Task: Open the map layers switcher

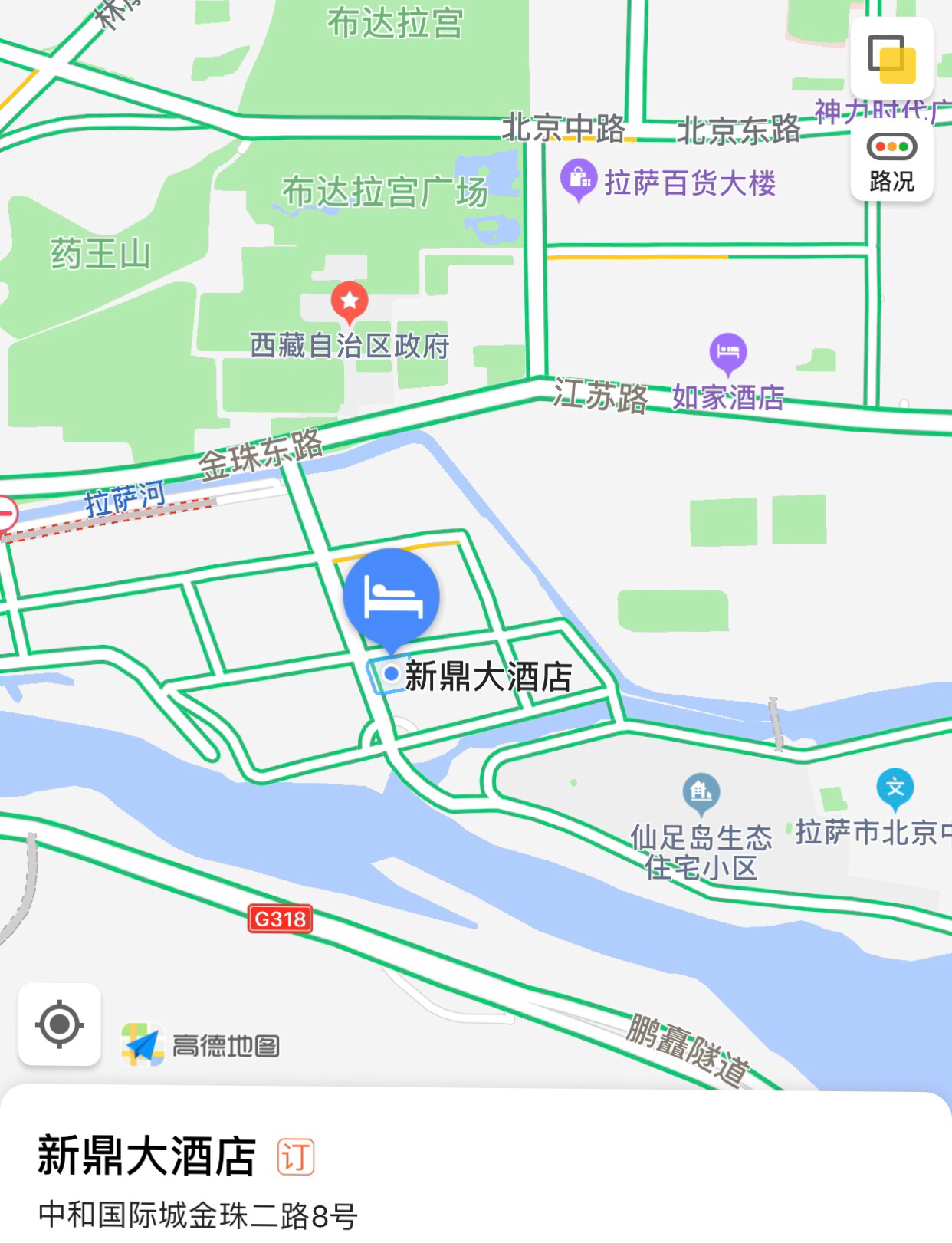Action: [891, 58]
